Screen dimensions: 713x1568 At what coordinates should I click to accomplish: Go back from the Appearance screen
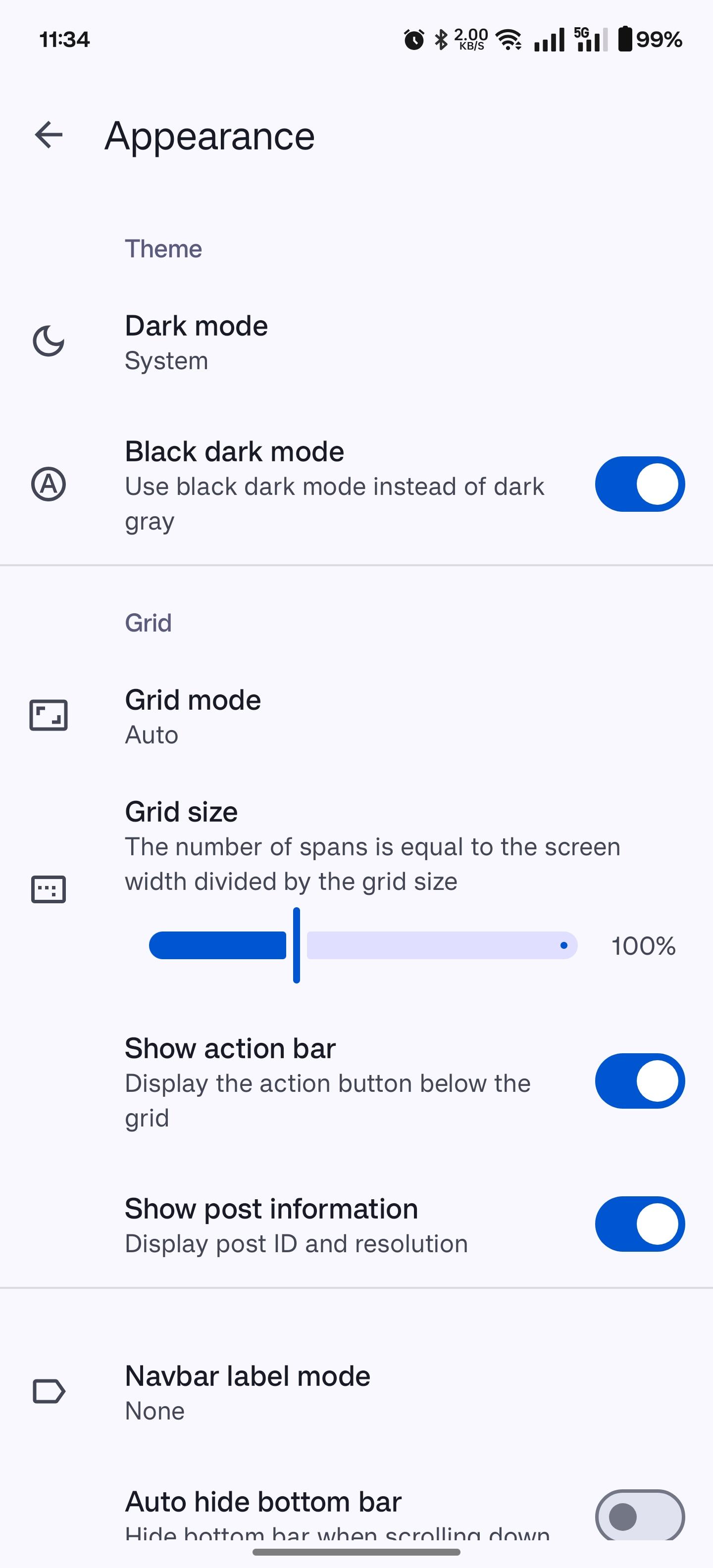pos(49,135)
